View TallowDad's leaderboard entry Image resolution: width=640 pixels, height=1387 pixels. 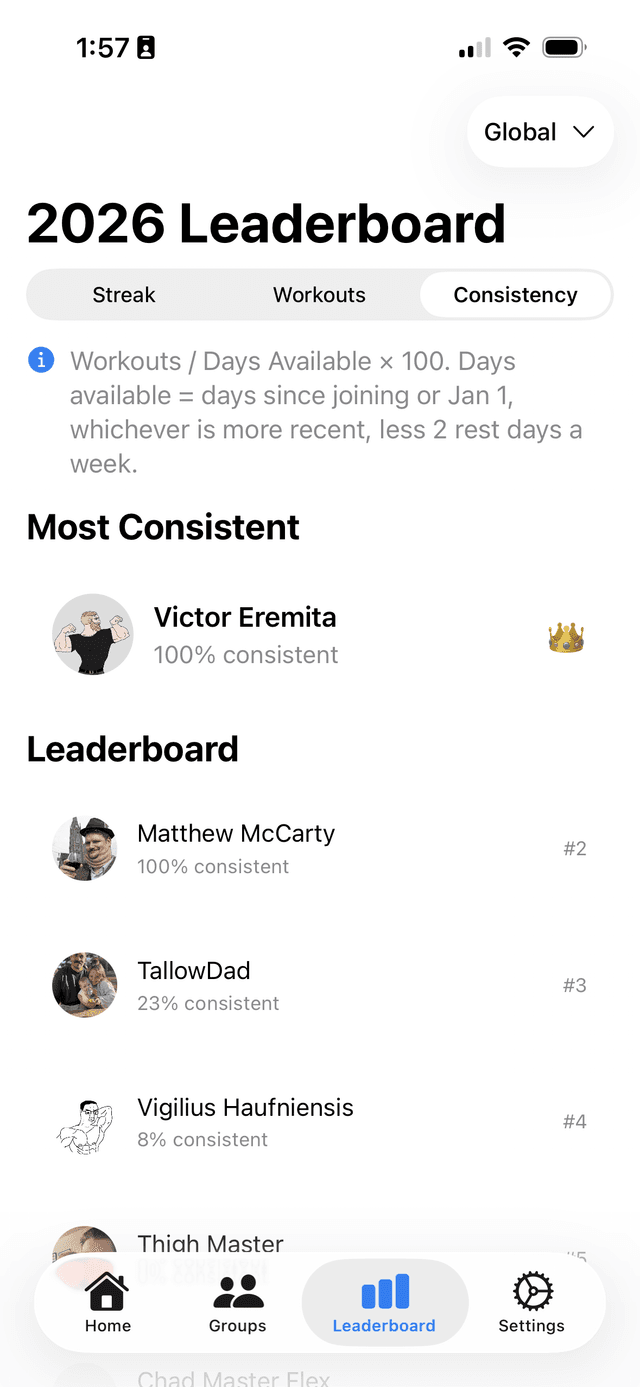(x=318, y=985)
